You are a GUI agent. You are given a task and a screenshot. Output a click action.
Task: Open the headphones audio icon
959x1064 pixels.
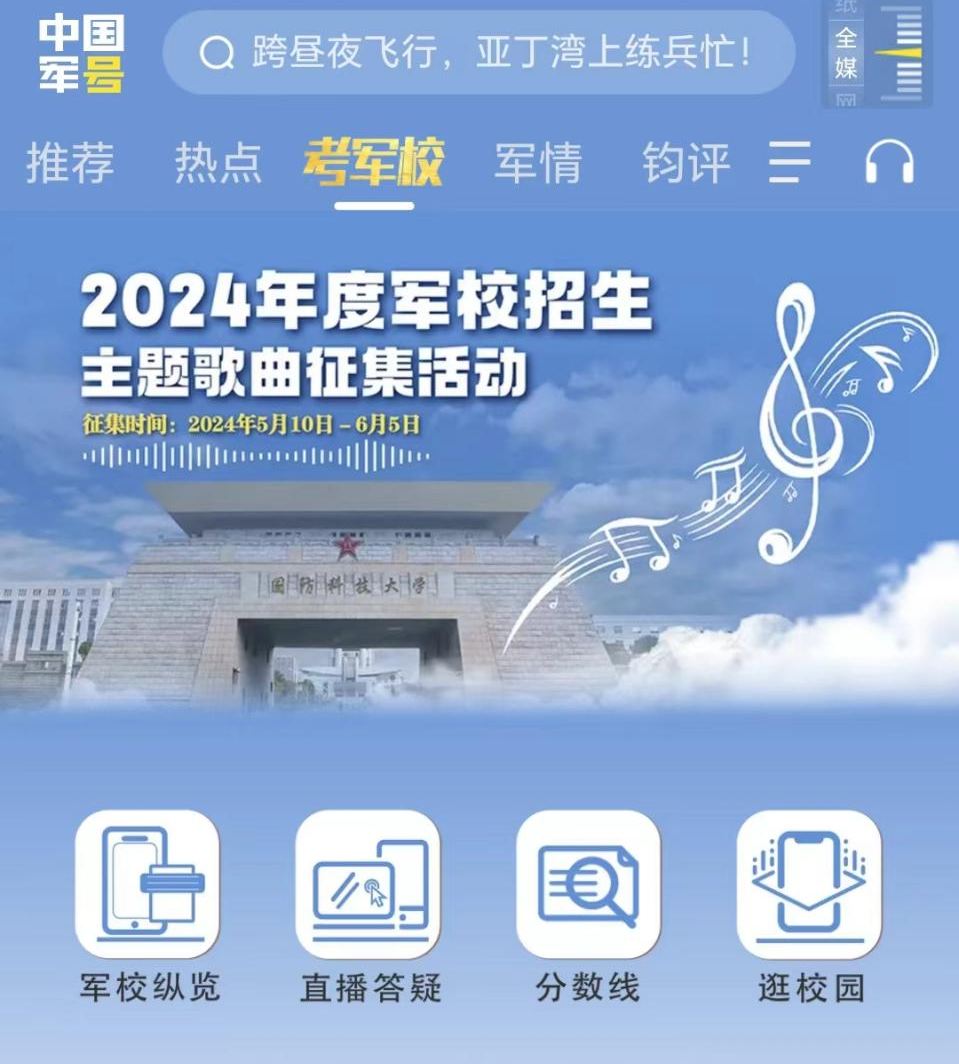(x=889, y=162)
